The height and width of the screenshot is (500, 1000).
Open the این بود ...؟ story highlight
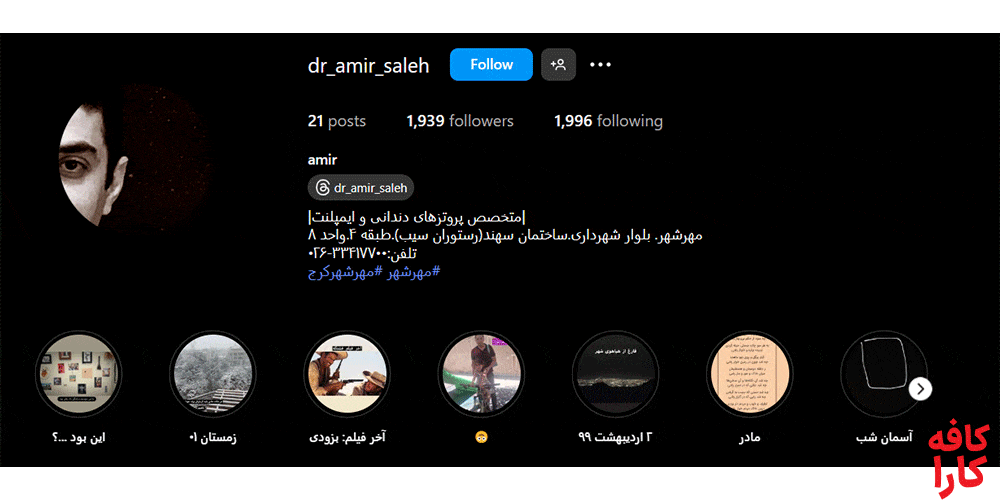point(79,375)
